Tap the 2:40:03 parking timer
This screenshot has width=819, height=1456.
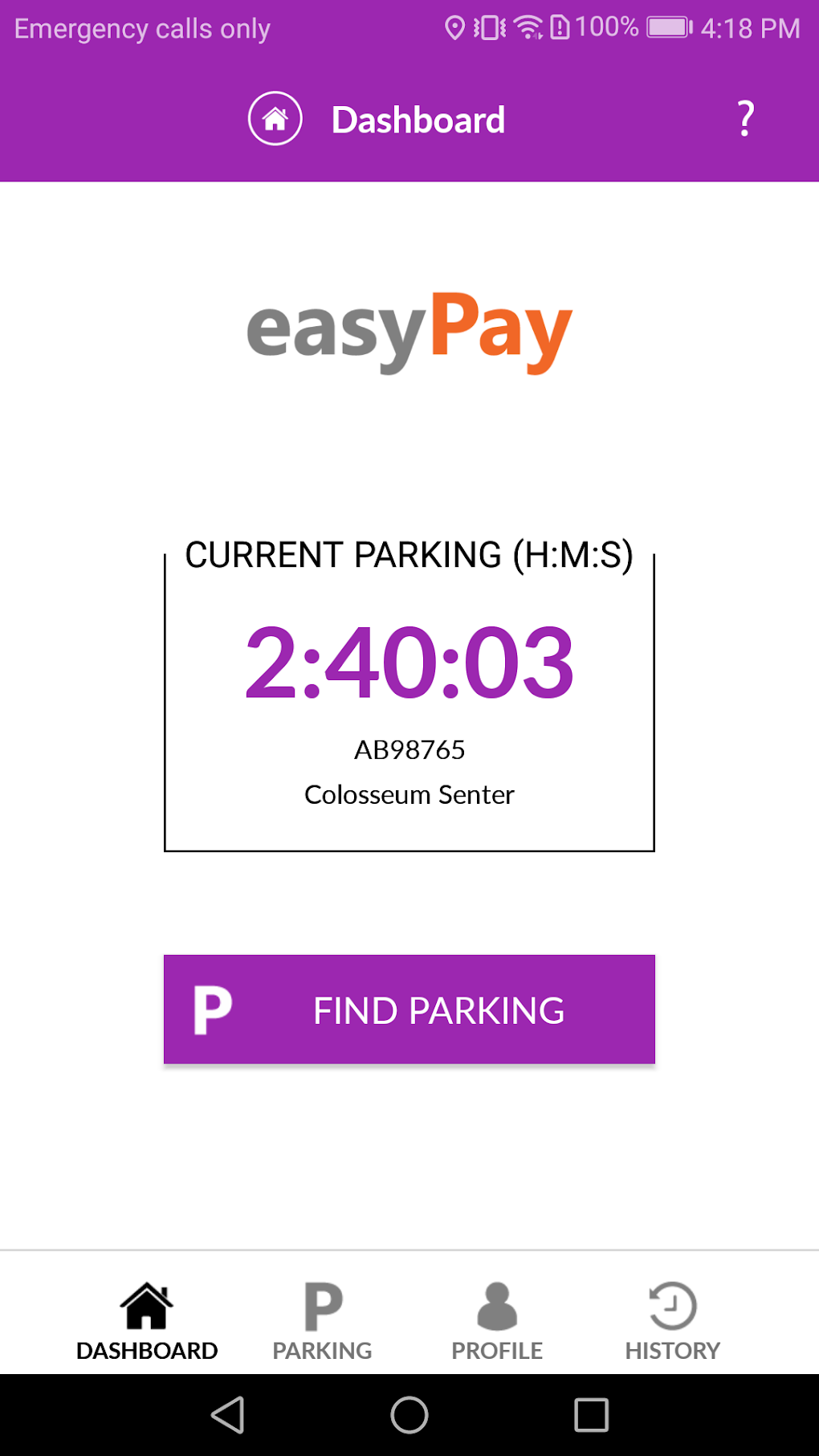[409, 663]
